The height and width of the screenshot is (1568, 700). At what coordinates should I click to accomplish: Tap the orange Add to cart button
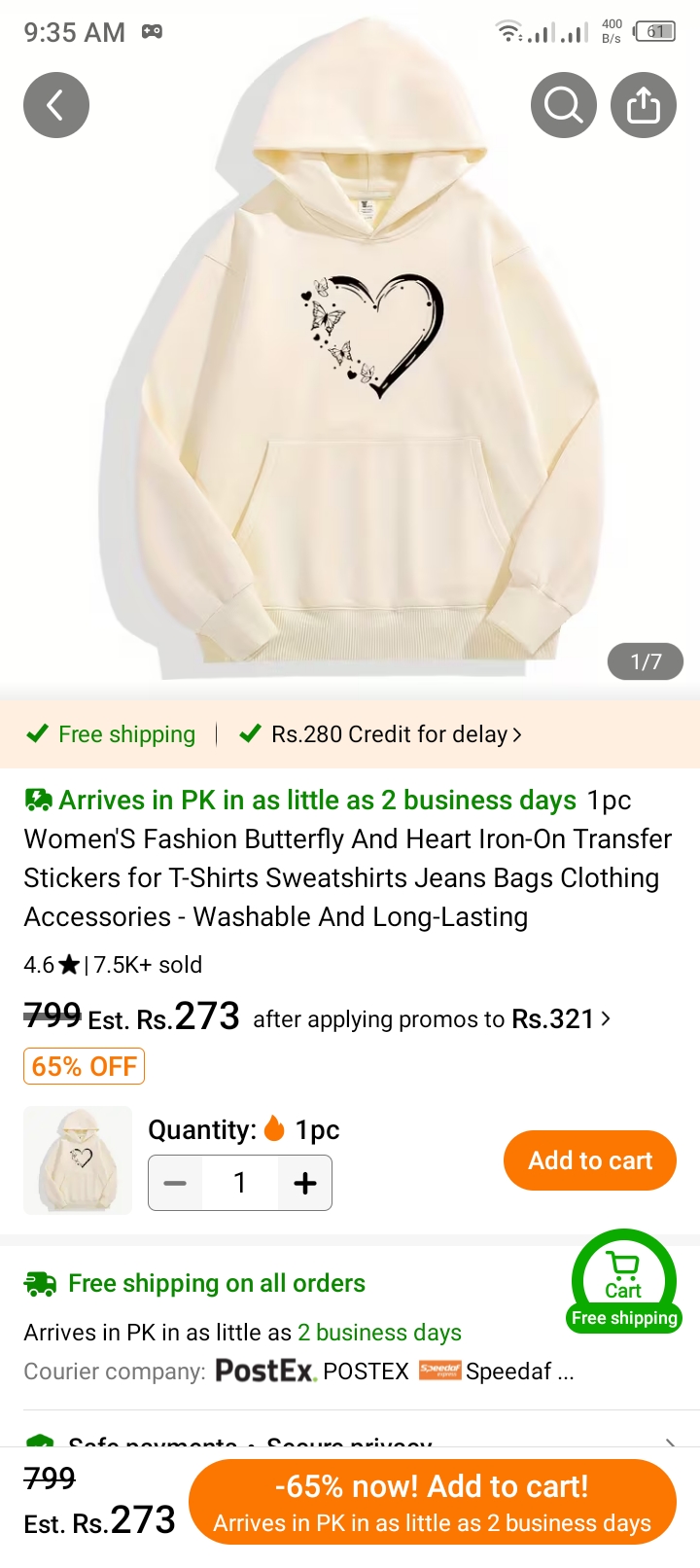pyautogui.click(x=590, y=1160)
